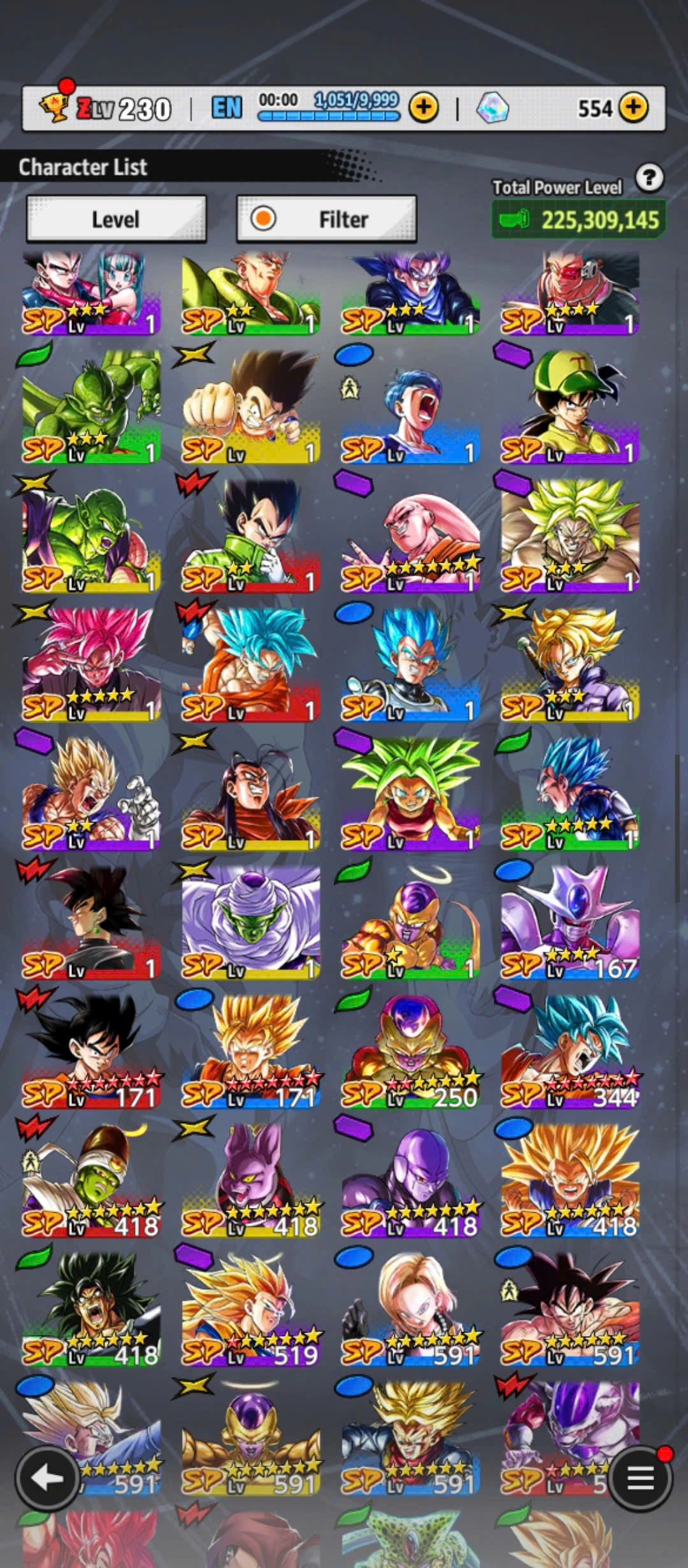This screenshot has width=688, height=1568.
Task: Open the Majin Buu seven-star character tile
Action: coord(410,534)
